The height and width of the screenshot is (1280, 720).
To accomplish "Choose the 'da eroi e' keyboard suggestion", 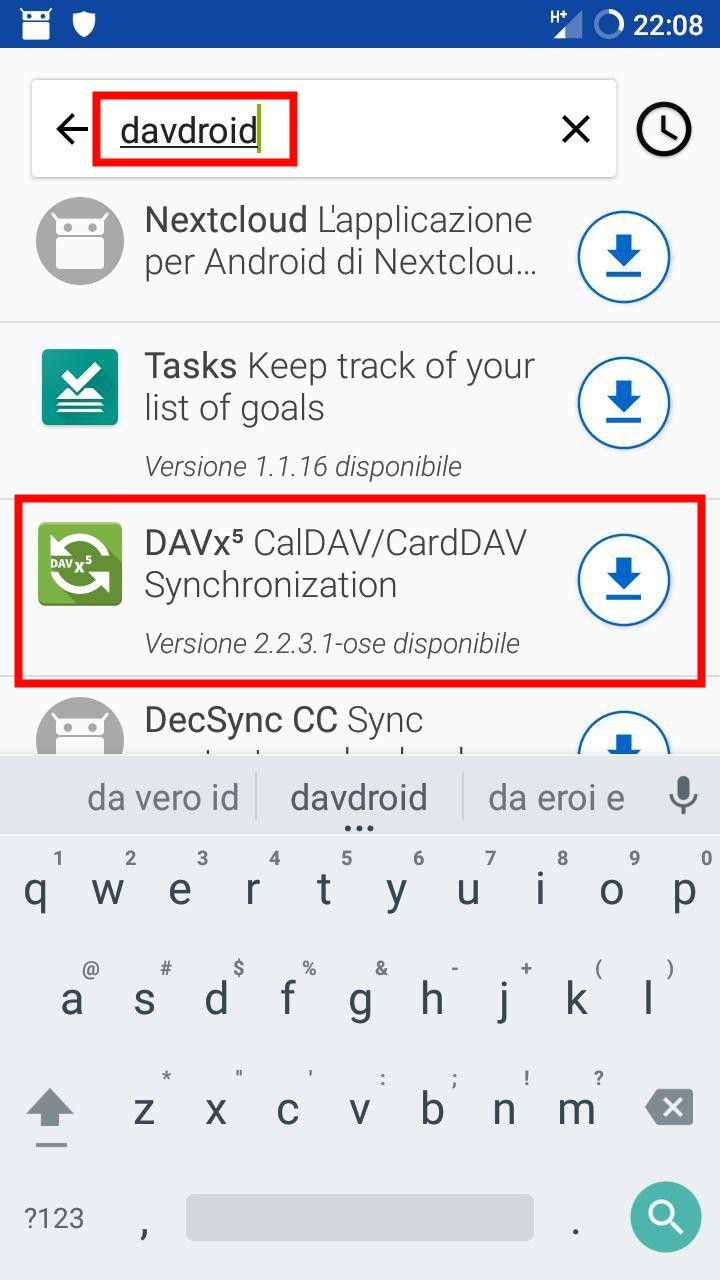I will tap(556, 797).
